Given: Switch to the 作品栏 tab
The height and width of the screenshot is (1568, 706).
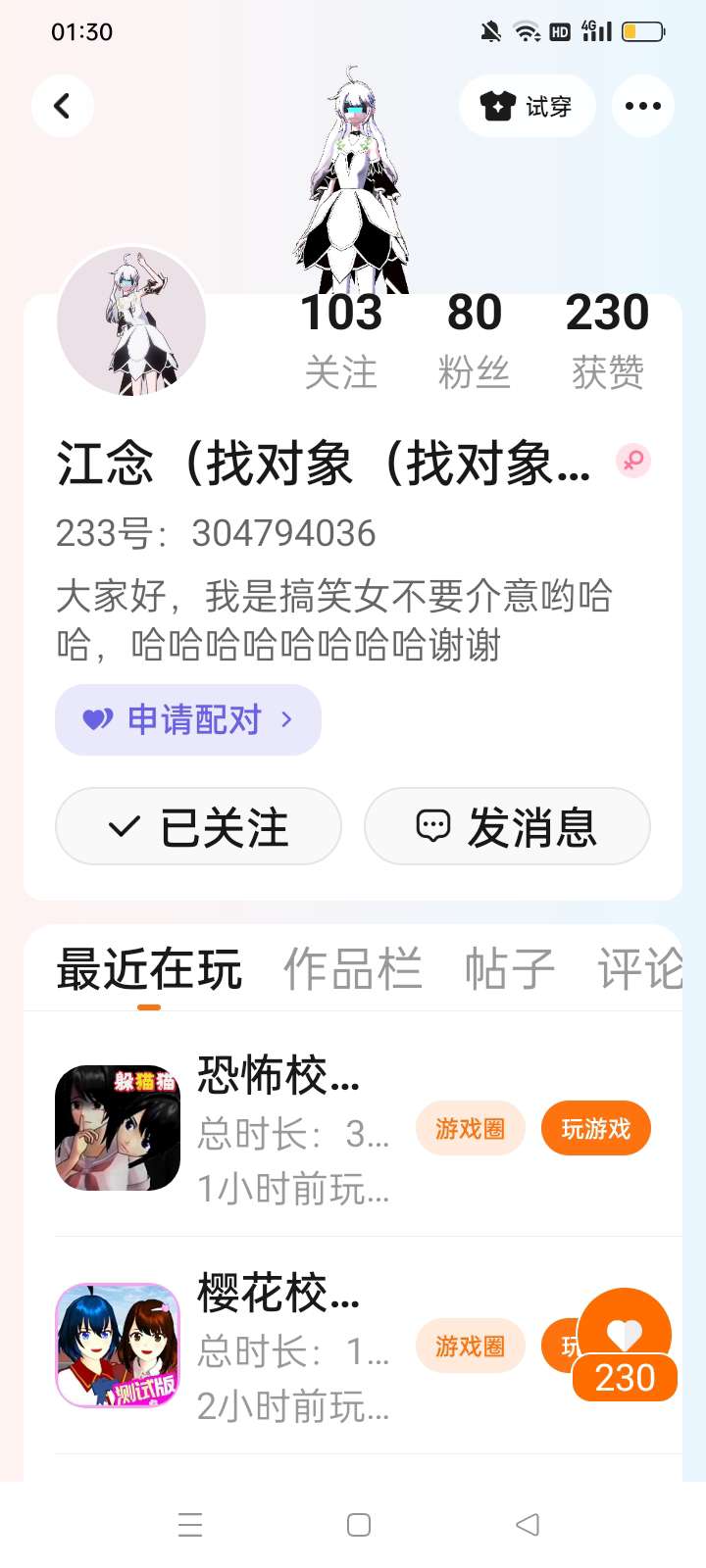Looking at the screenshot, I should pyautogui.click(x=353, y=969).
